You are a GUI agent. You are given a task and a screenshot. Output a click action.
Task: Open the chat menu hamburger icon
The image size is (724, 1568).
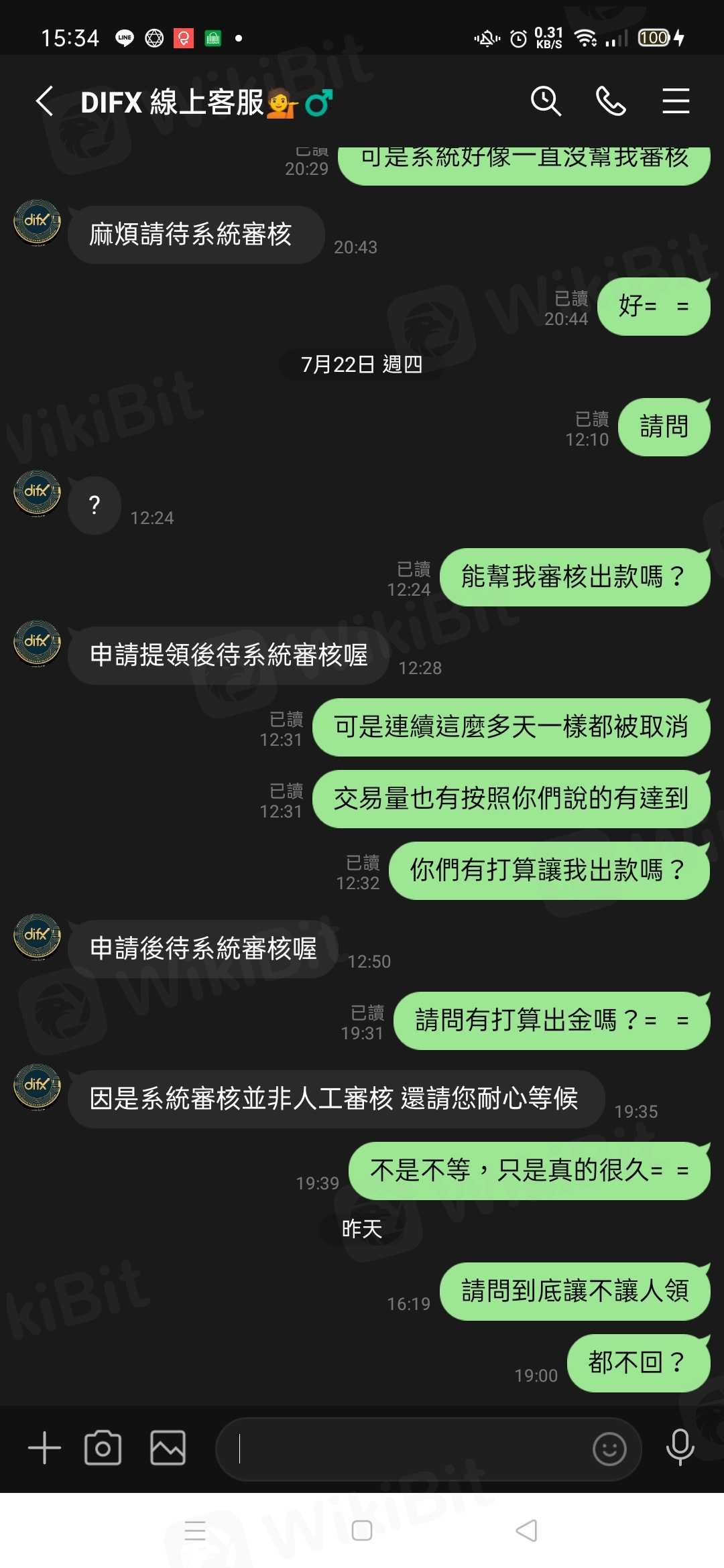click(675, 102)
